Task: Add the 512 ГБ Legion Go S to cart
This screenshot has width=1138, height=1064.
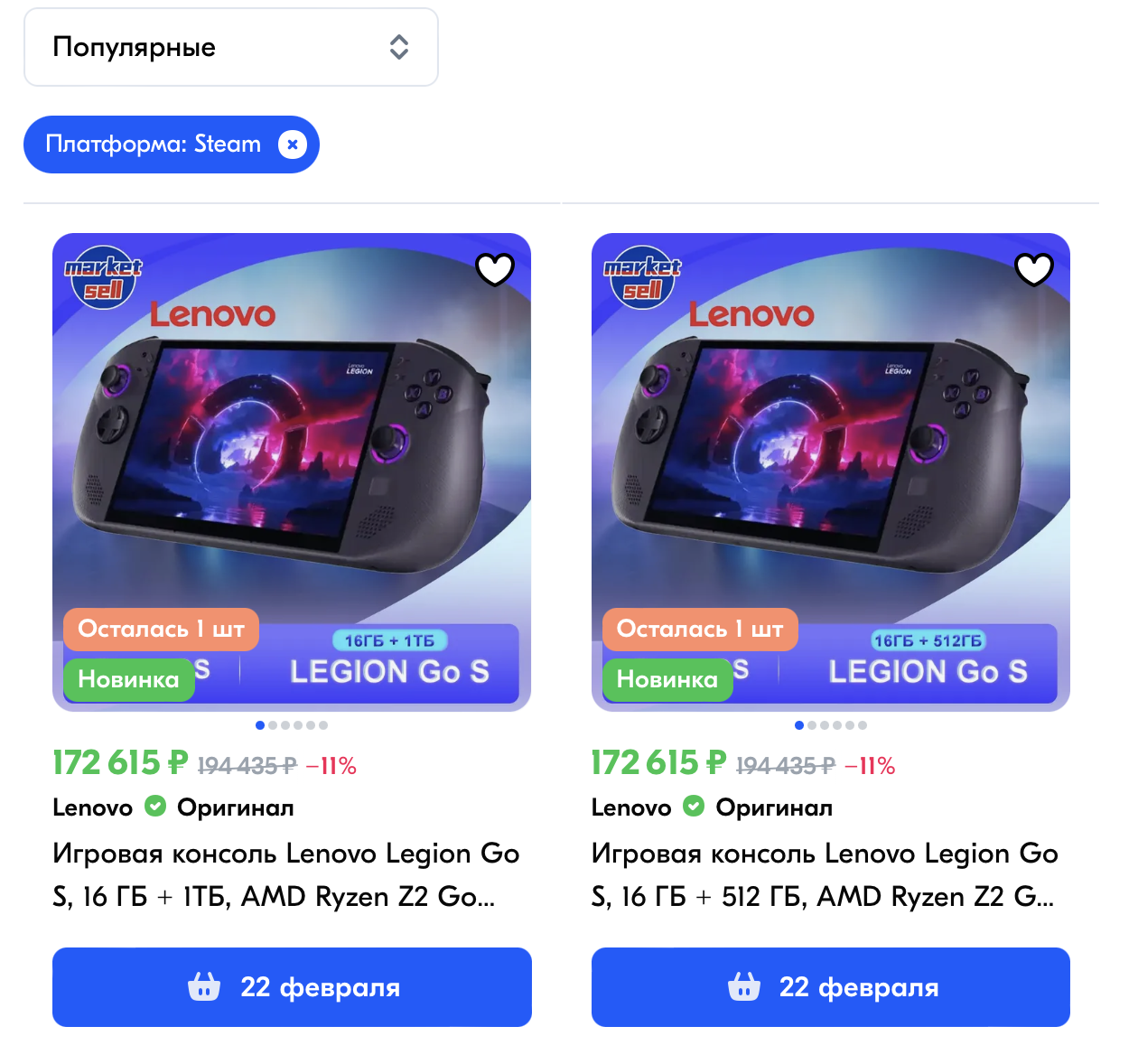Action: [x=830, y=986]
